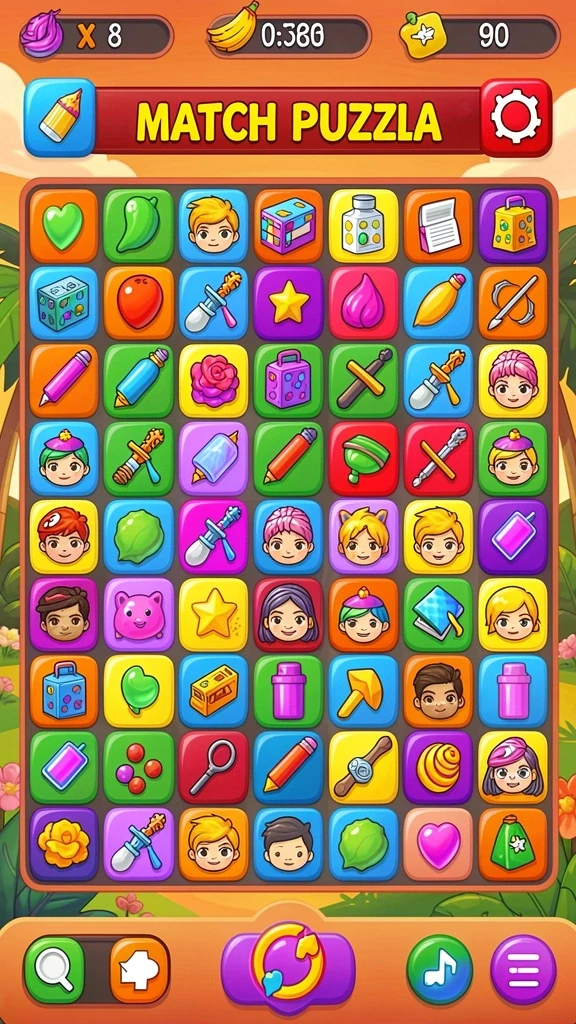
Task: Tap the cat-eared character tile
Action: [363, 536]
